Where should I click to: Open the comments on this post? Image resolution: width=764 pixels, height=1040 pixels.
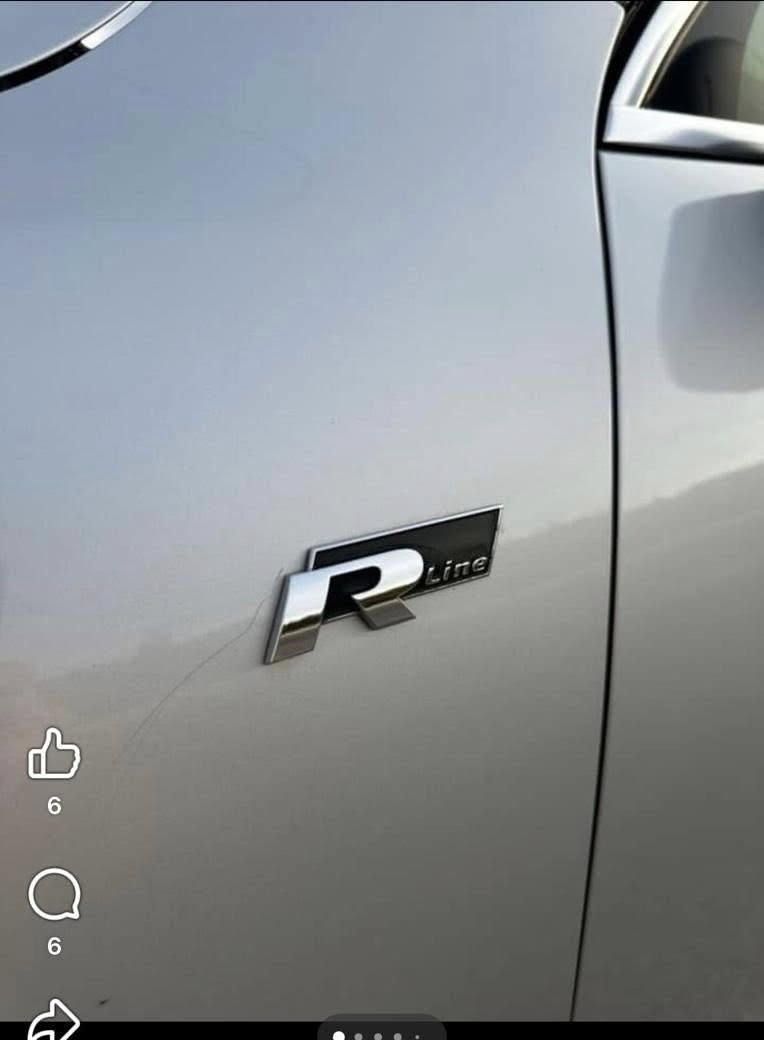pos(54,894)
